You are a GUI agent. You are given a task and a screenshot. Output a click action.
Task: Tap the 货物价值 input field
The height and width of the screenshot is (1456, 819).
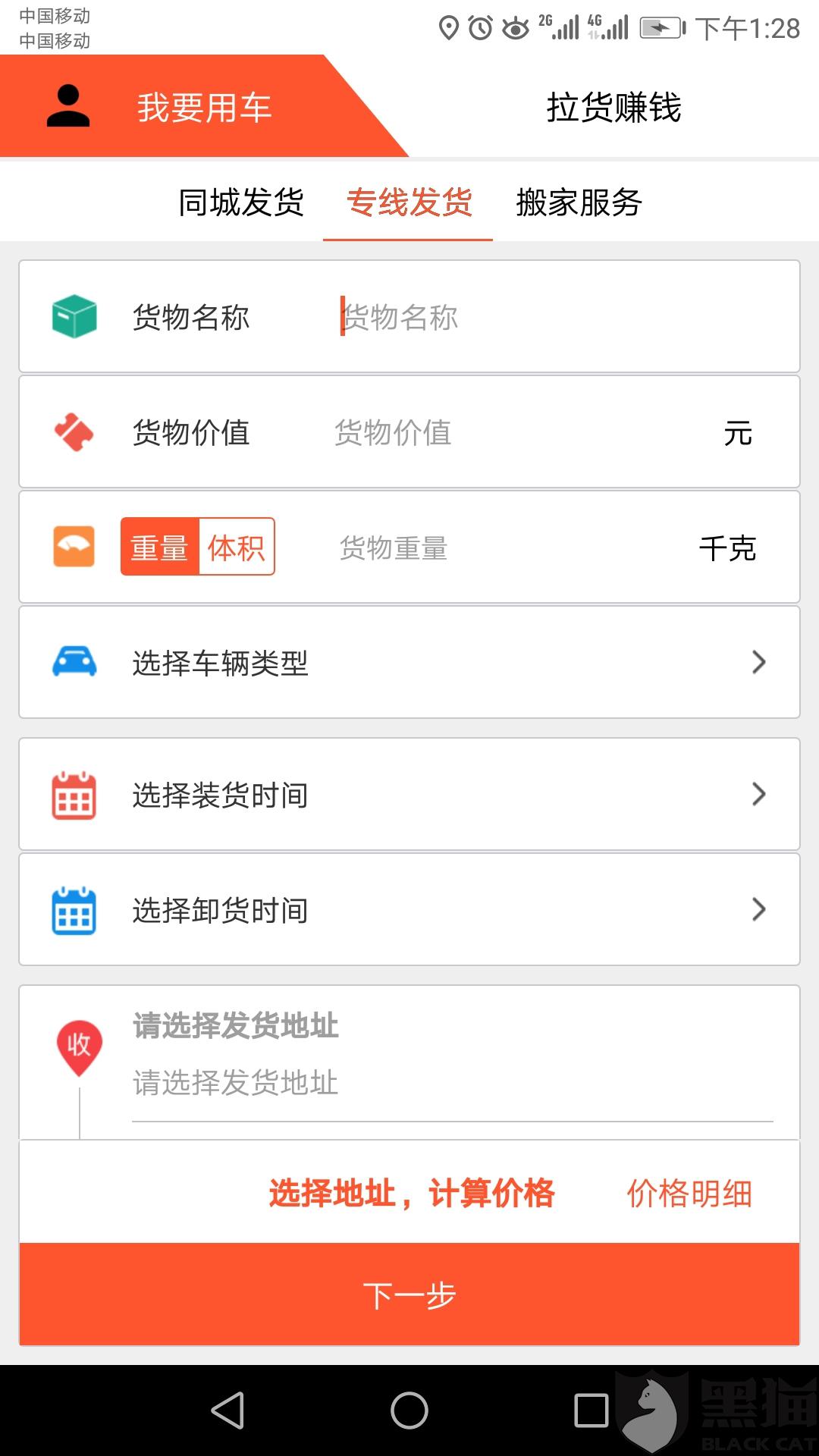[523, 432]
